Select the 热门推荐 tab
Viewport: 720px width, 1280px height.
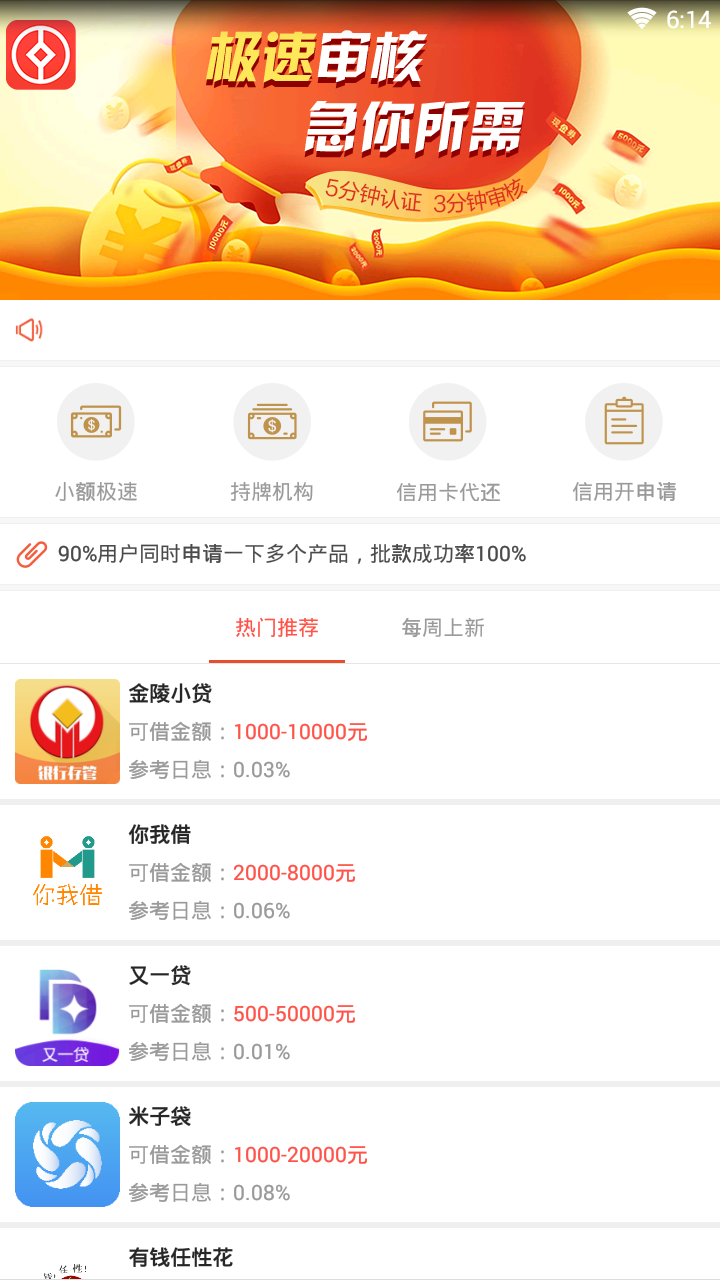tap(277, 627)
